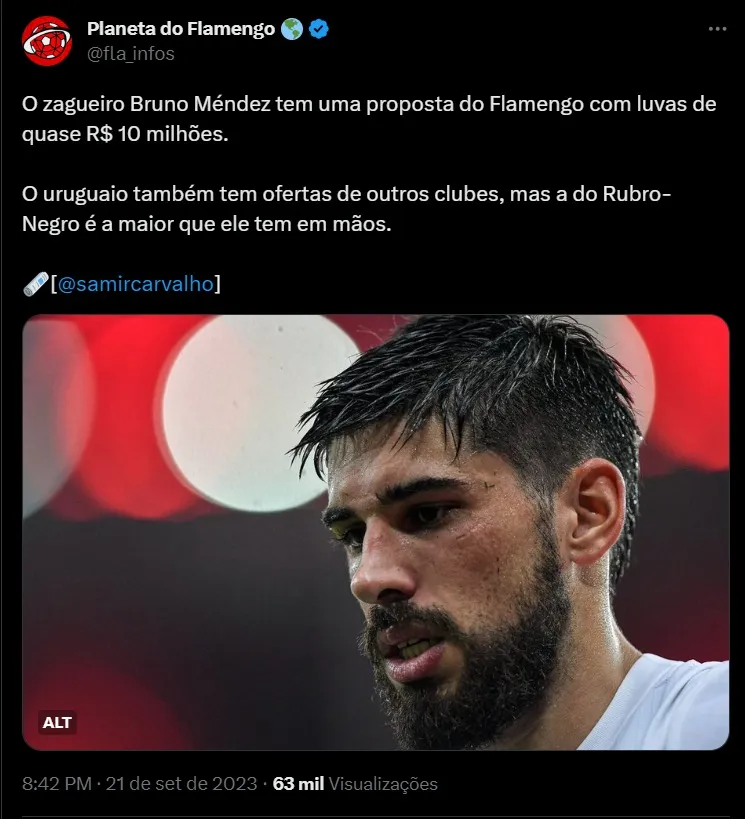Open the tweet's three-dot overflow menu
Image resolution: width=745 pixels, height=819 pixels.
[717, 29]
